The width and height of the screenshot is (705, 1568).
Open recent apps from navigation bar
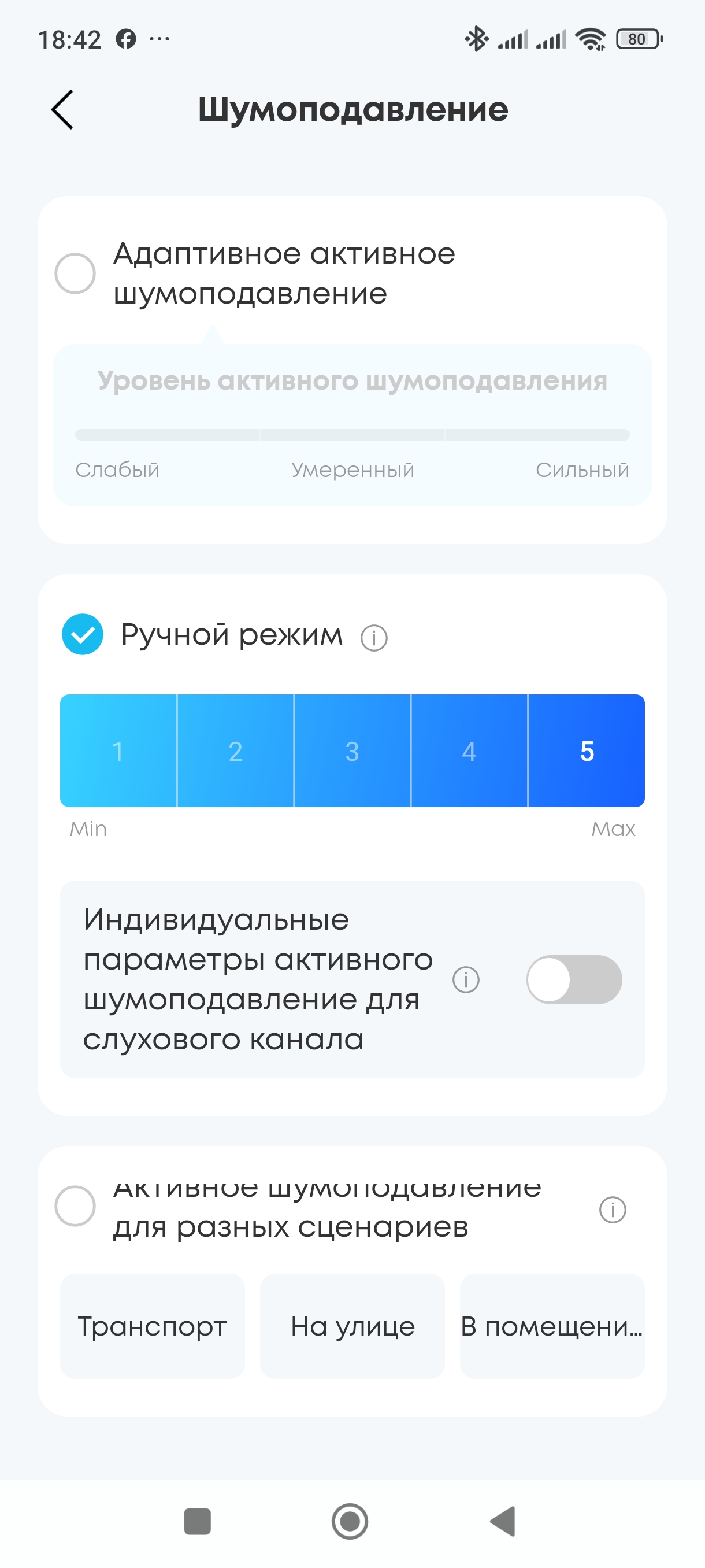(197, 1521)
